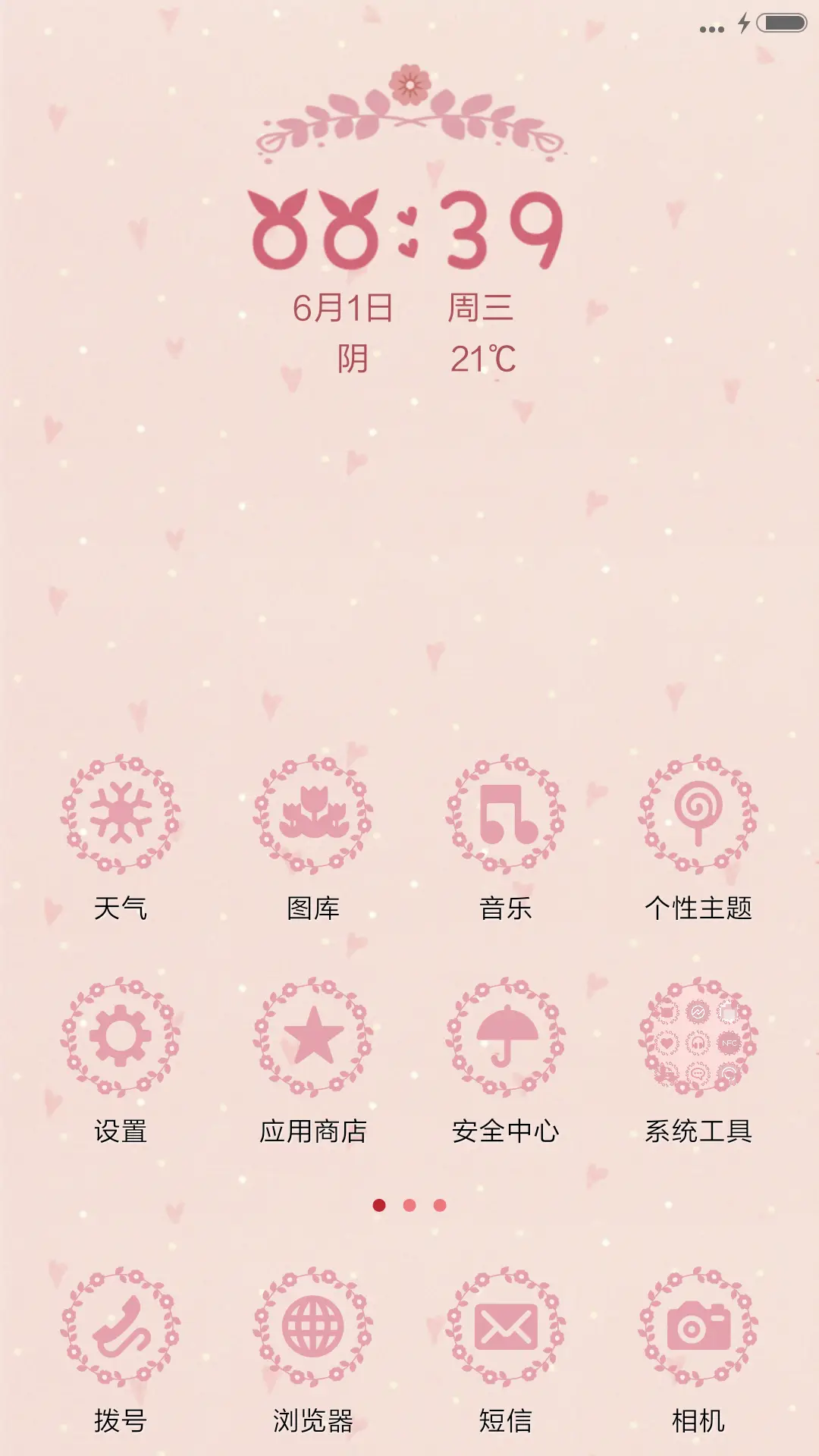Tap the clock widget showing 00:39

(409, 227)
